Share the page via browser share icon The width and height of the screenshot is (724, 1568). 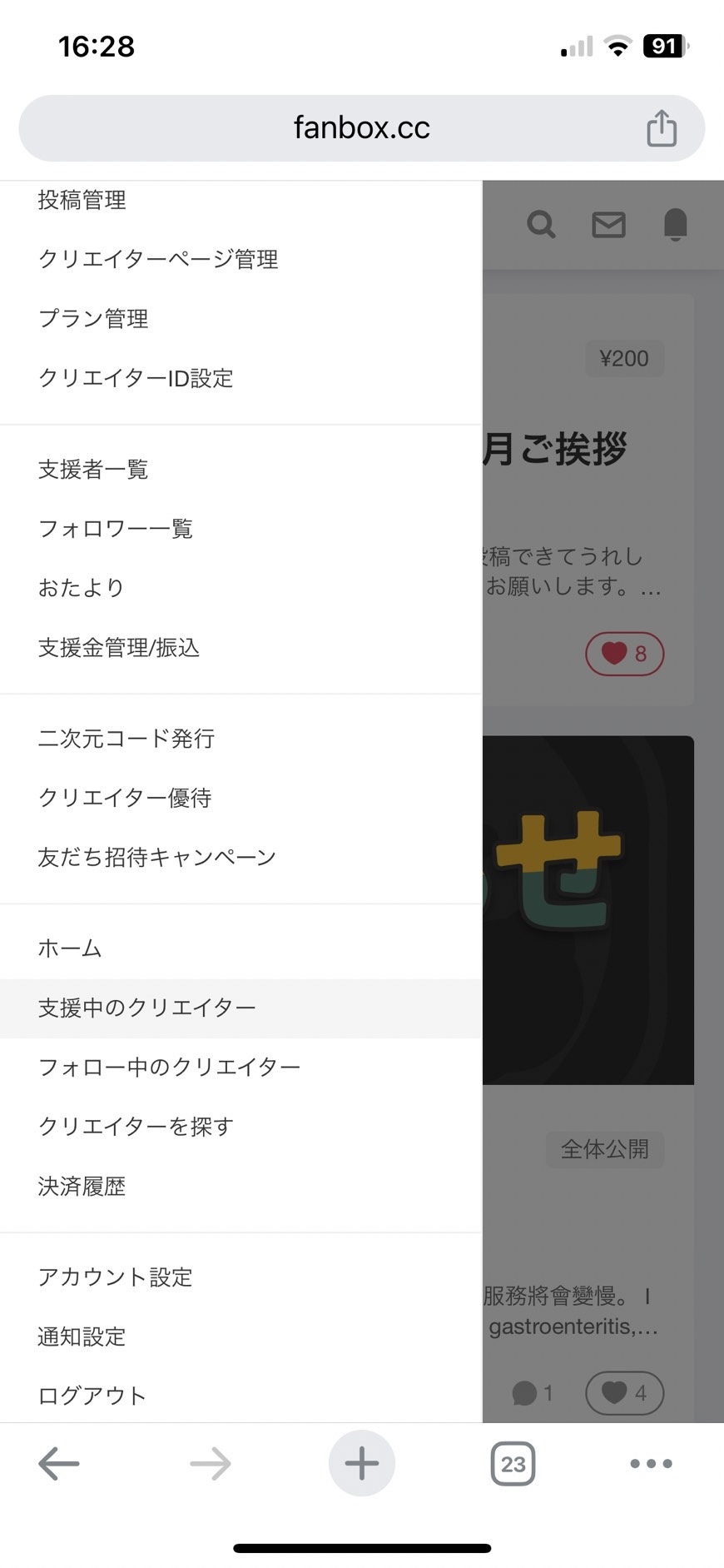(662, 128)
